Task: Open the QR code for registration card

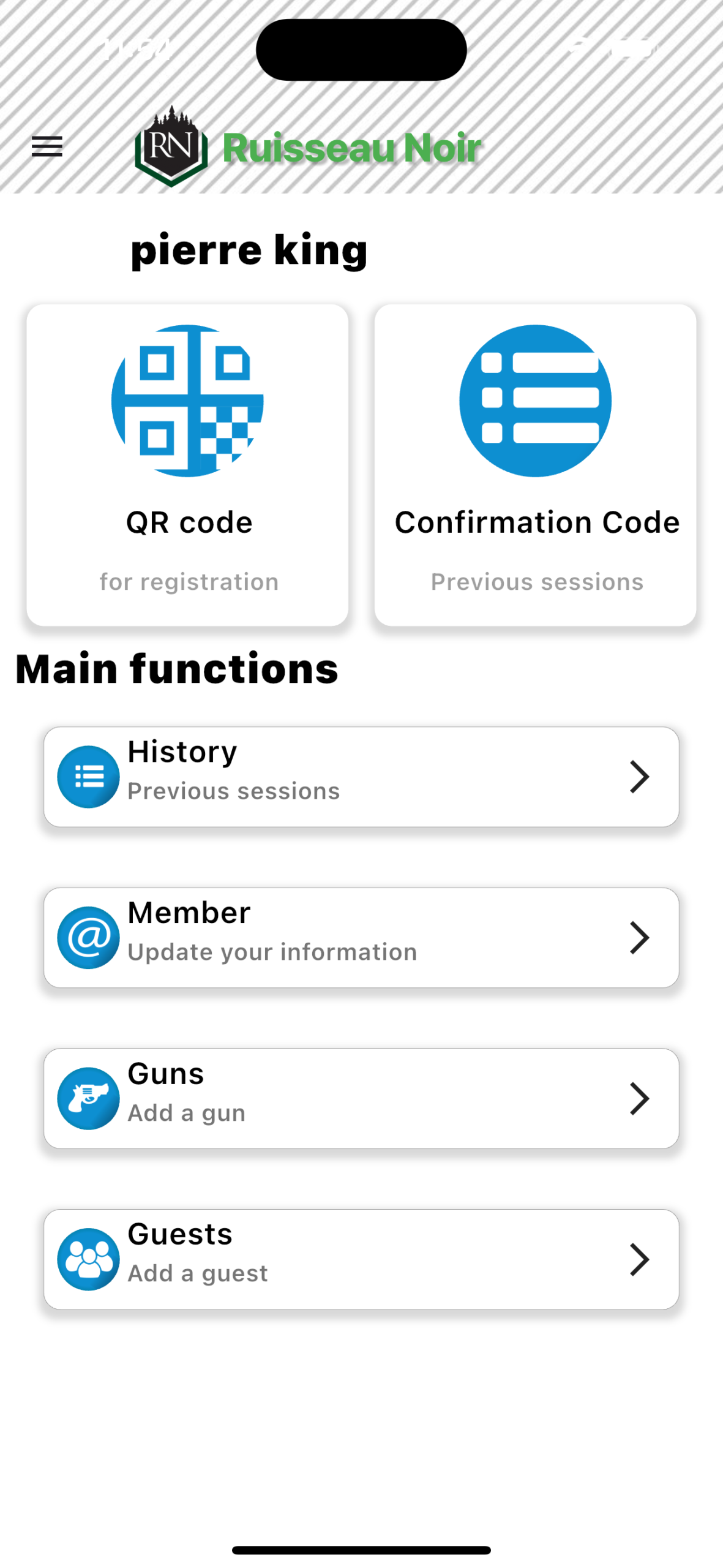Action: (x=187, y=464)
